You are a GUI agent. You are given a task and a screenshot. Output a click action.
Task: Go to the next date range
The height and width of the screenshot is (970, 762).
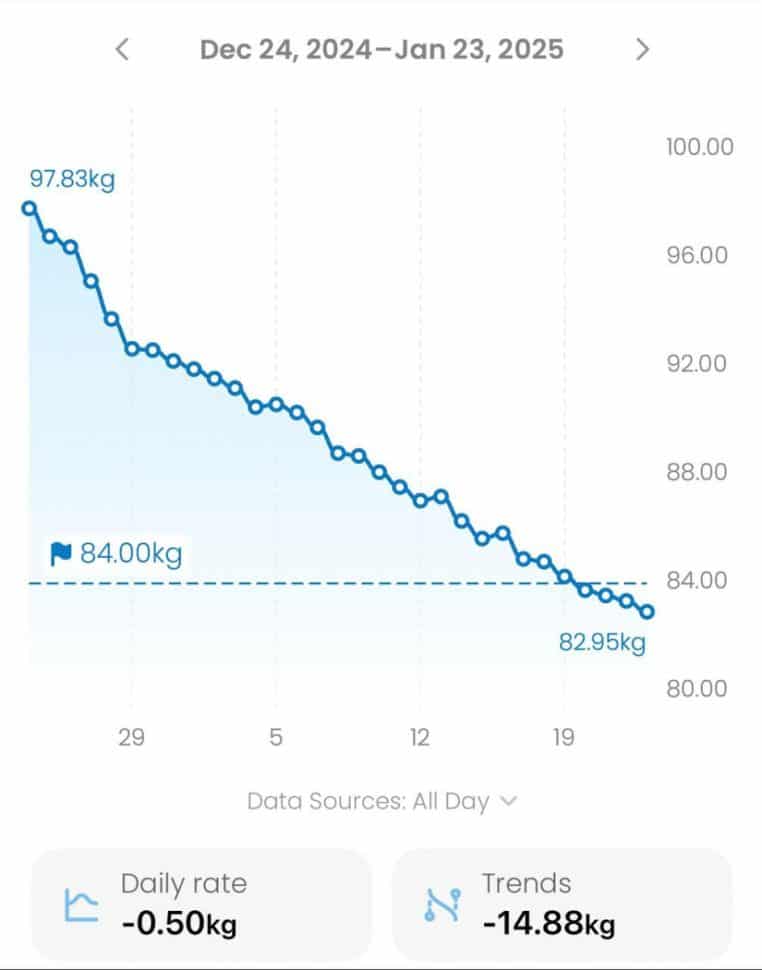tap(643, 49)
